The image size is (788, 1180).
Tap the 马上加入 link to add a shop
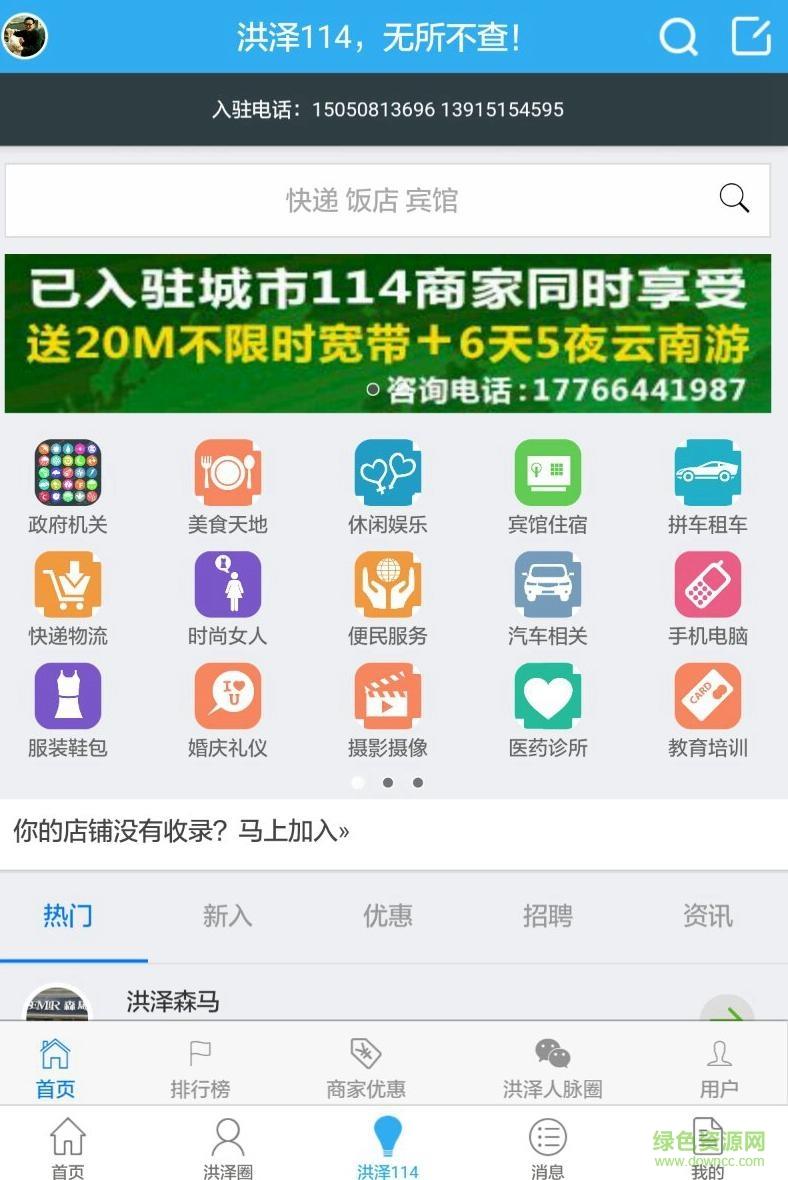292,831
